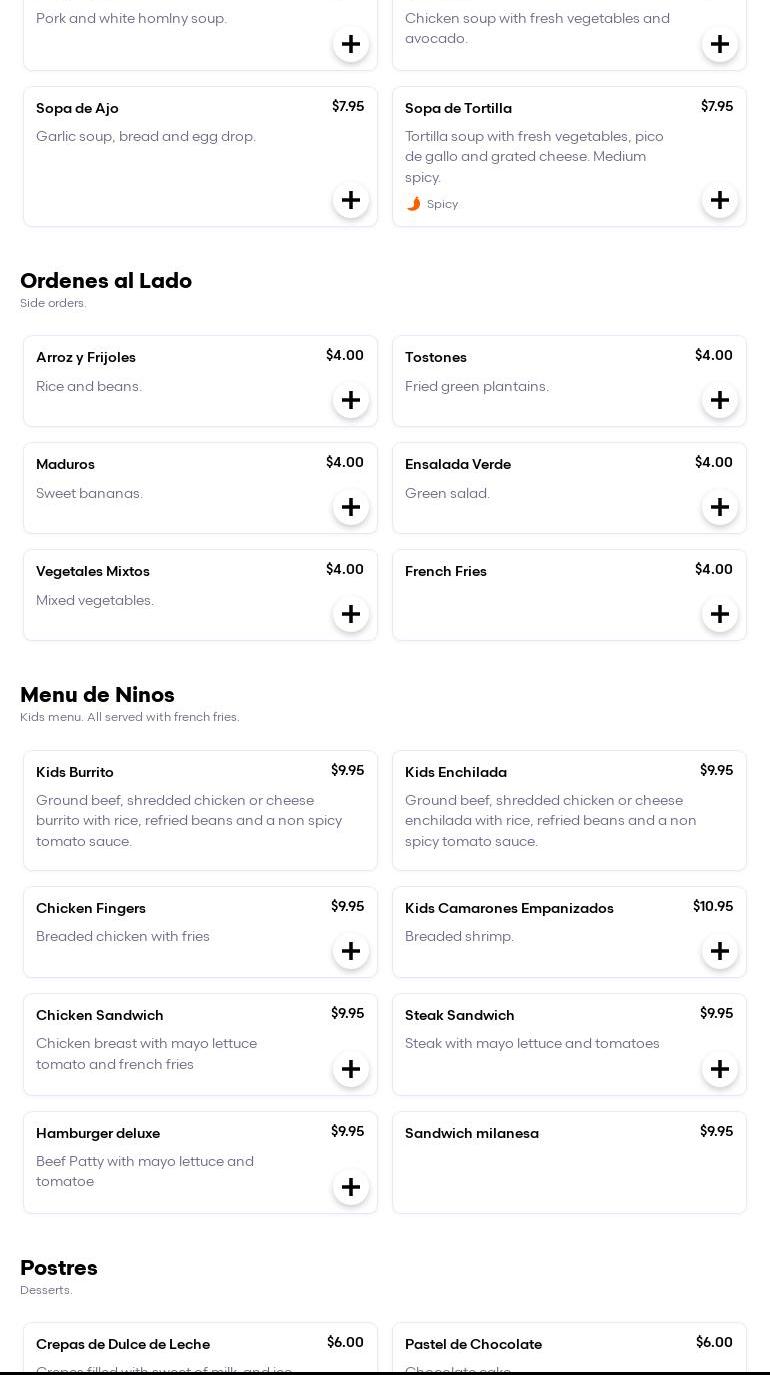Image resolution: width=770 pixels, height=1375 pixels.
Task: Add Hamburger deluxe to the order
Action: [351, 1187]
